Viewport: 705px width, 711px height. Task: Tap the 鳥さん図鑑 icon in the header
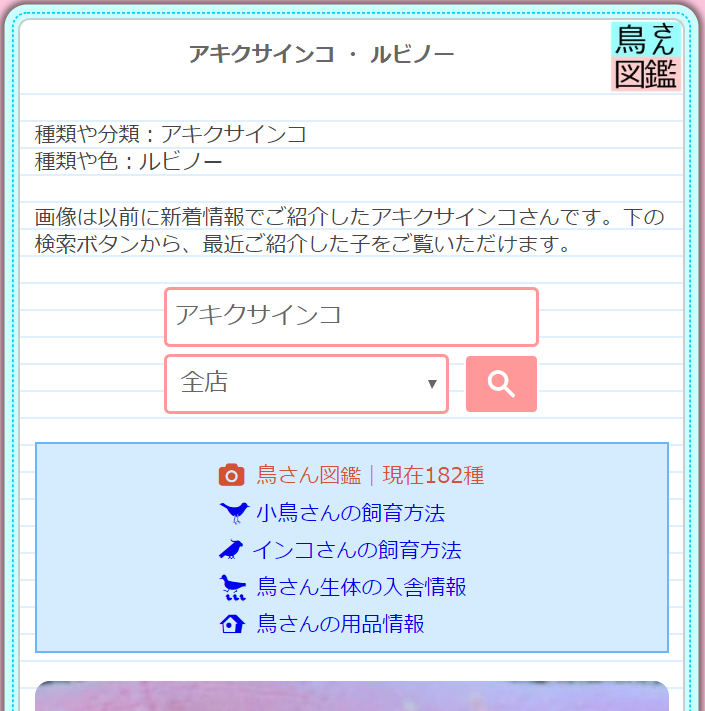point(645,57)
